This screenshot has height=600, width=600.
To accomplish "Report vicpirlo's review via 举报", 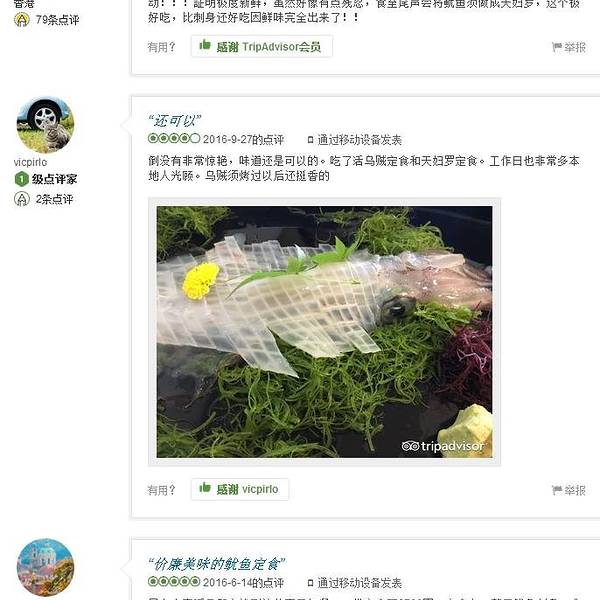I will [x=569, y=490].
